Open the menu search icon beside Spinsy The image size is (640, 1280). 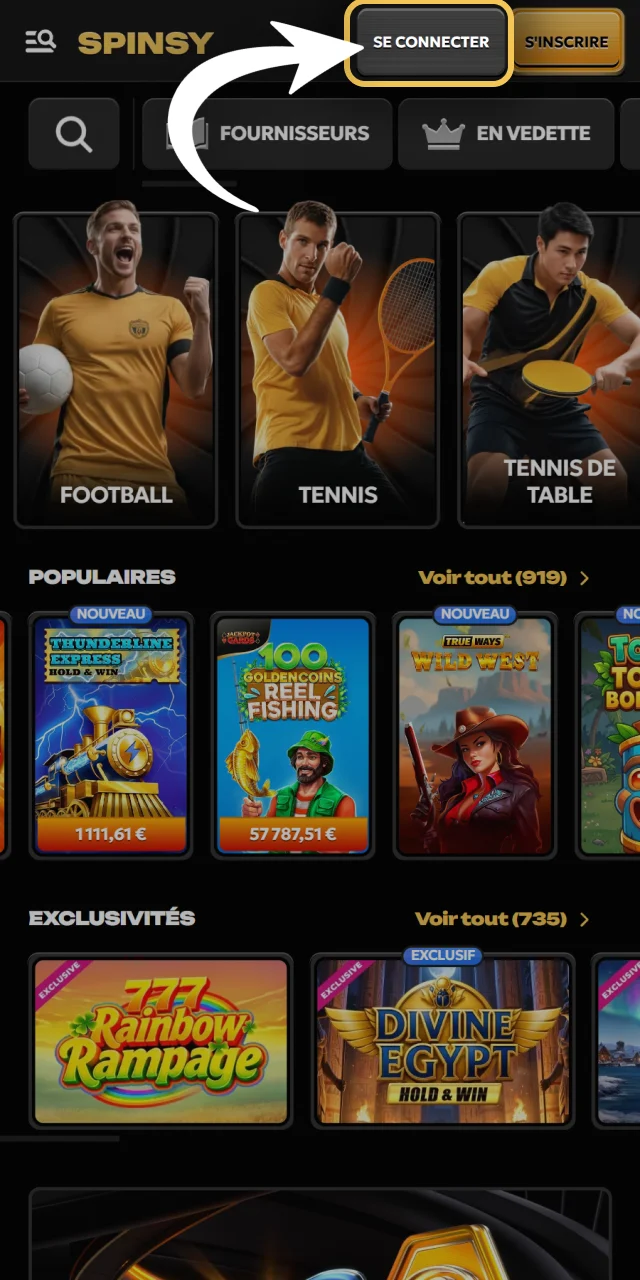[40, 42]
